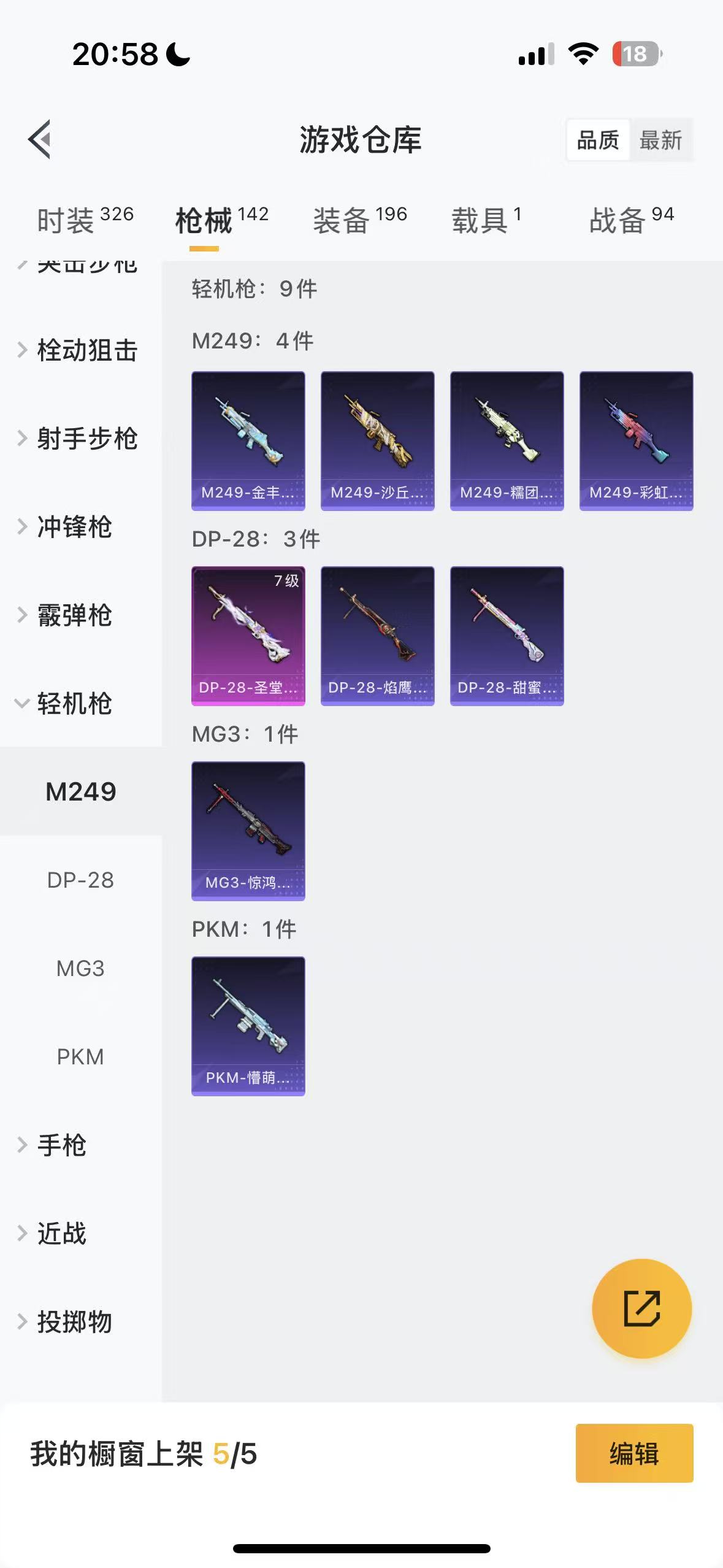
Task: Open the M249-沙丘 skin tile
Action: [x=377, y=440]
